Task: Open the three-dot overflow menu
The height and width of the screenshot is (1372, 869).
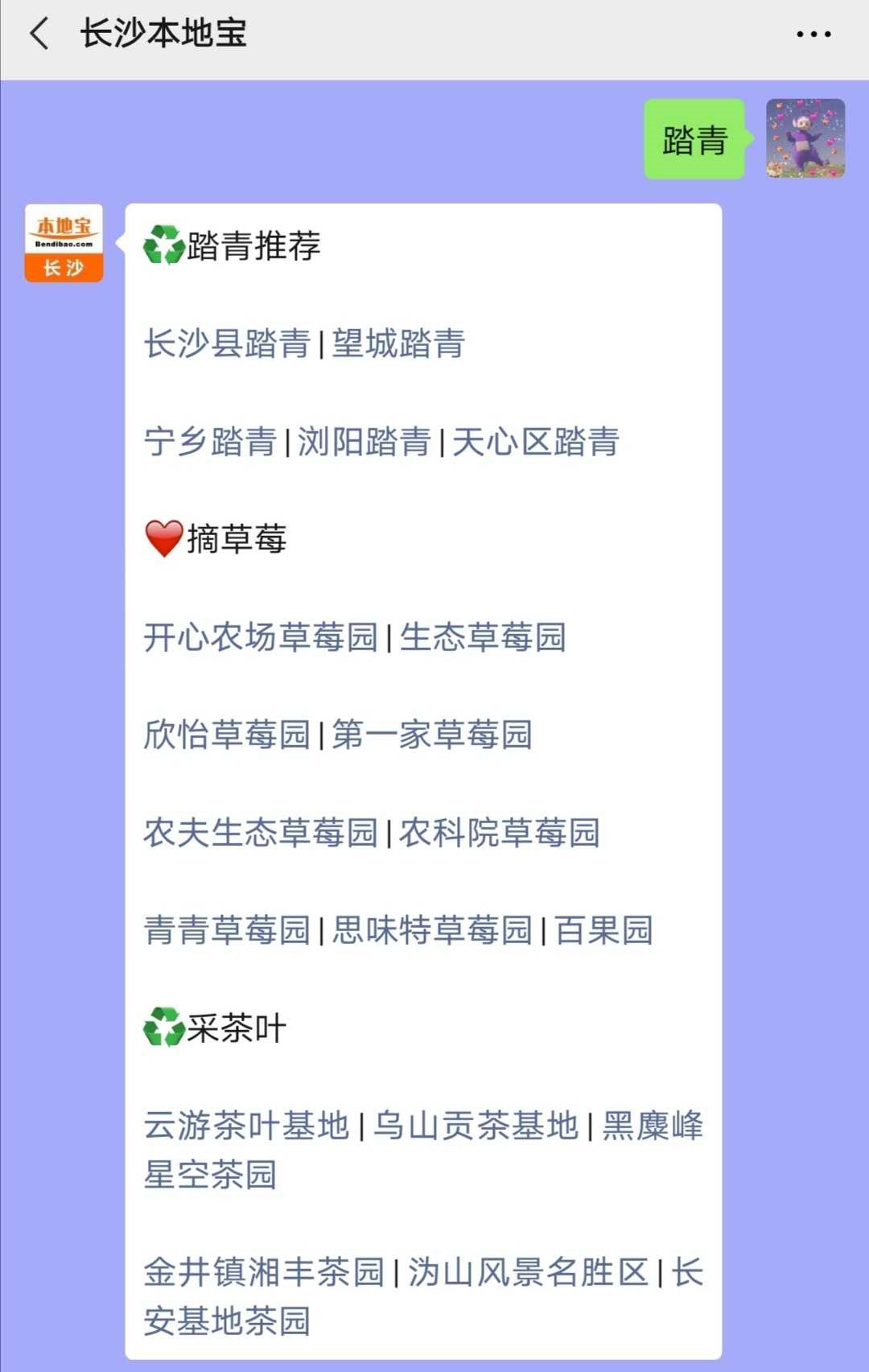Action: 813,34
